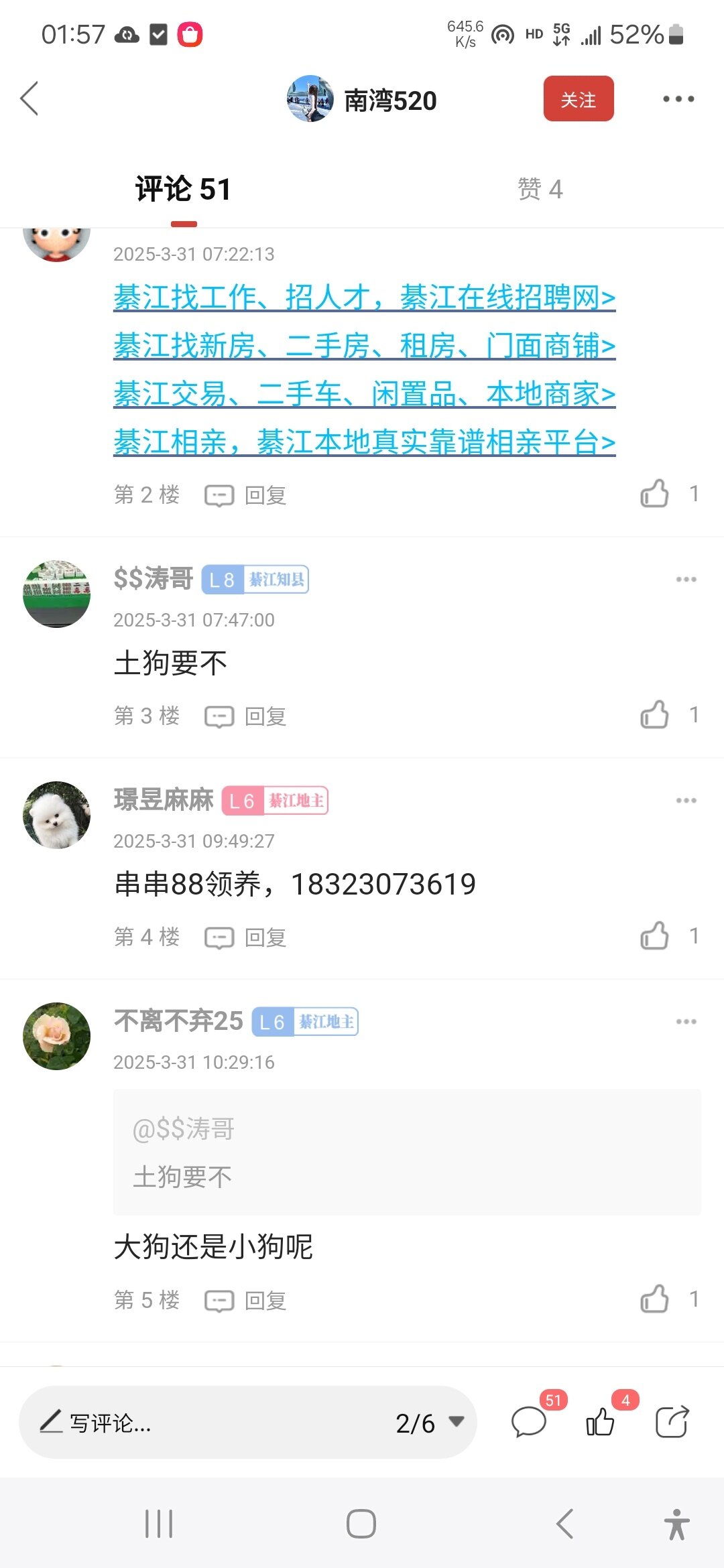Open the comments bubble showing 51

(x=529, y=1422)
